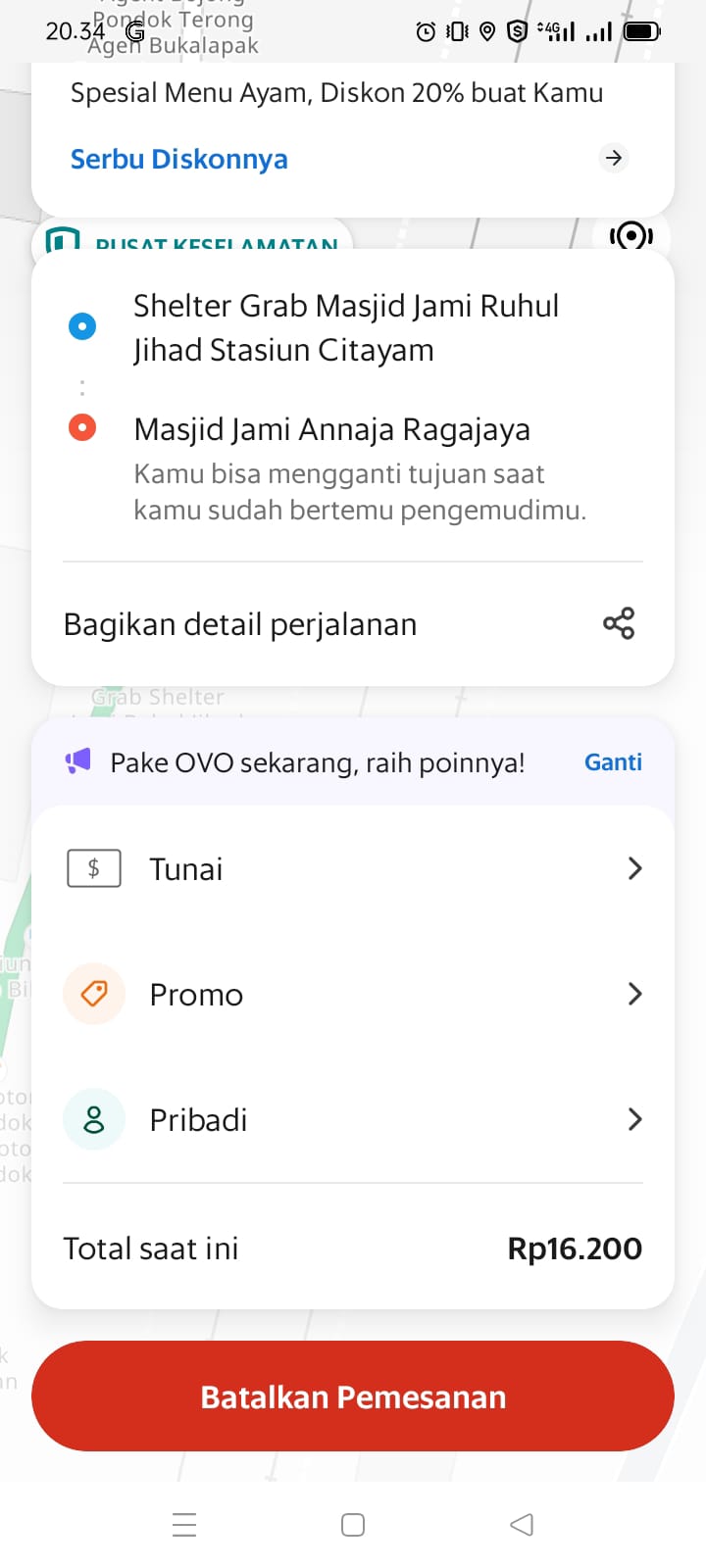Open the Promo row
This screenshot has height=1568, width=706.
(353, 994)
